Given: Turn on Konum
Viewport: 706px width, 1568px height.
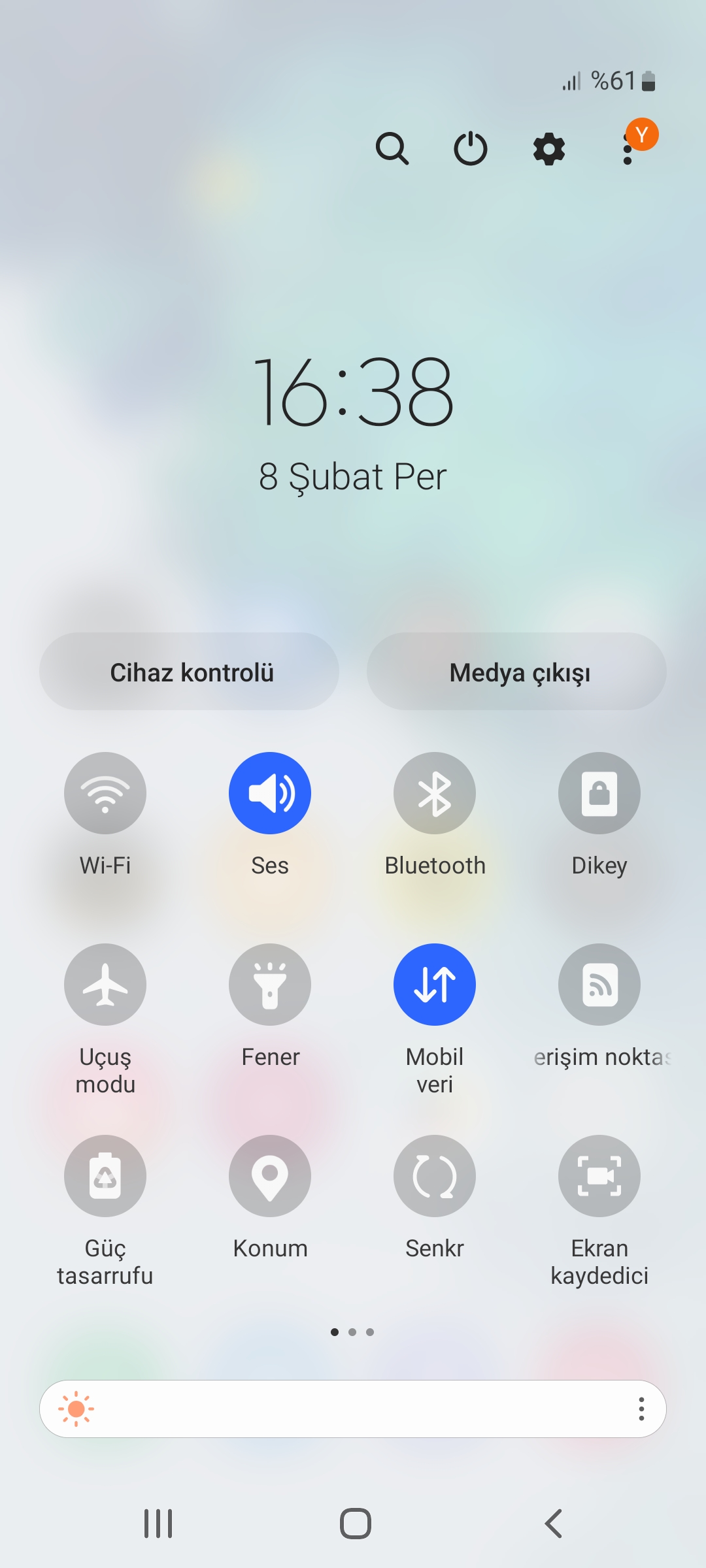Looking at the screenshot, I should 270,1176.
